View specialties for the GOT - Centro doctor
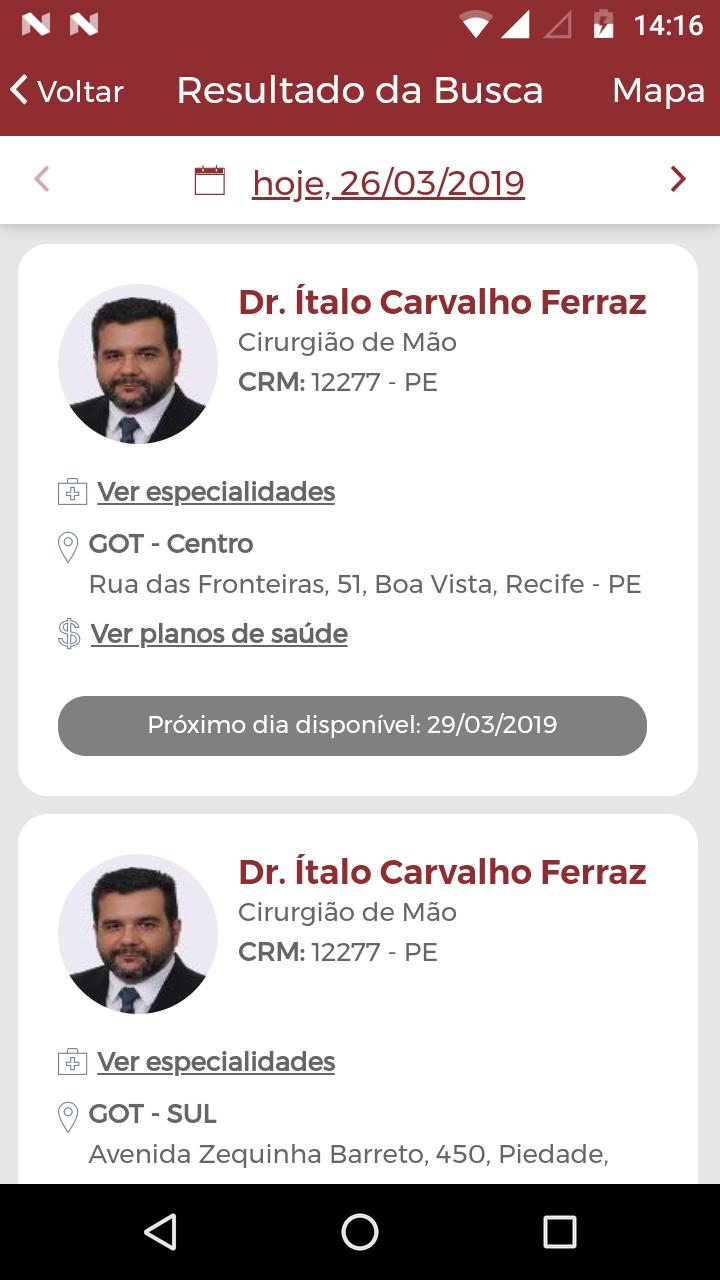Screen dimensions: 720x1280 215,492
